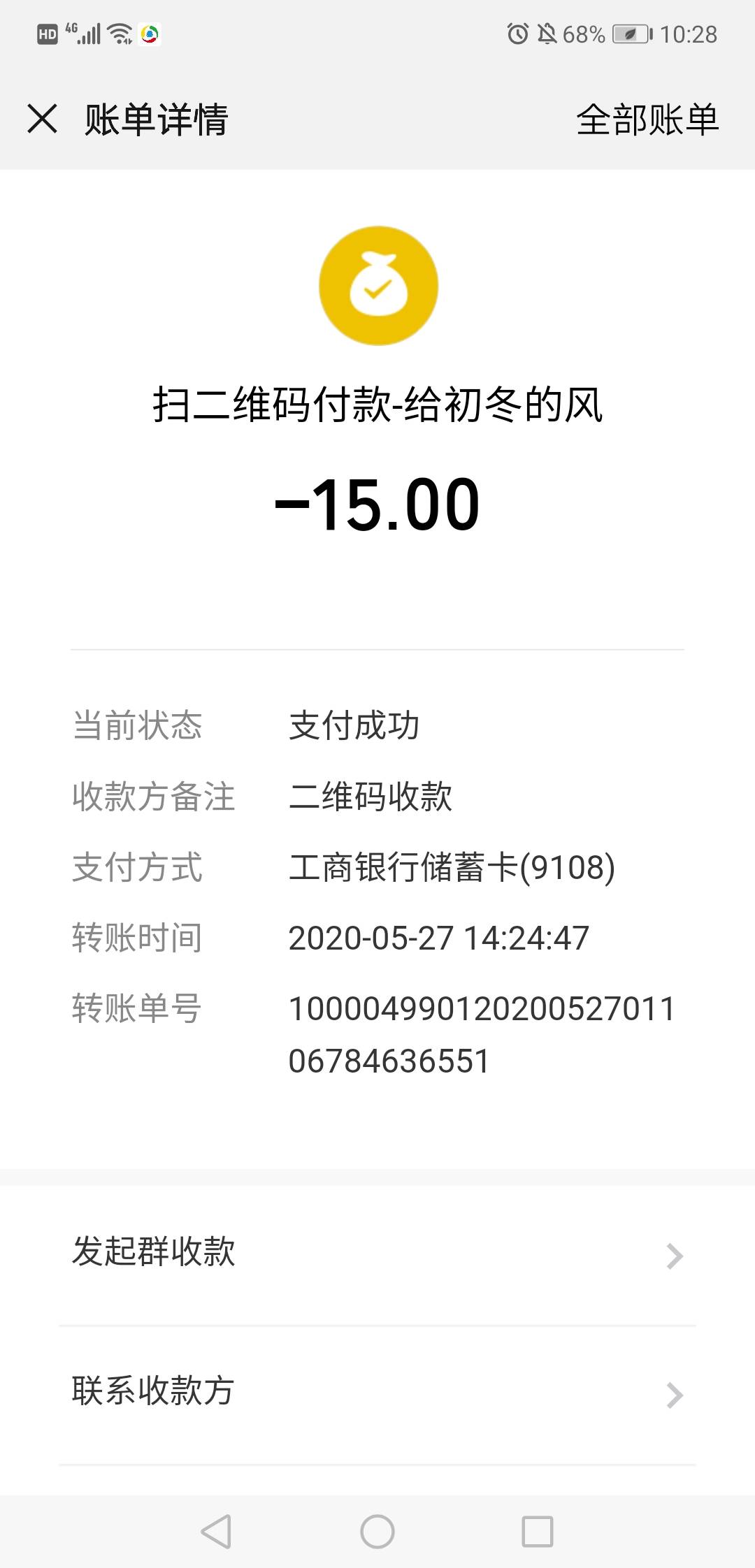Tap the system back button
The height and width of the screenshot is (1568, 755).
(x=216, y=1532)
